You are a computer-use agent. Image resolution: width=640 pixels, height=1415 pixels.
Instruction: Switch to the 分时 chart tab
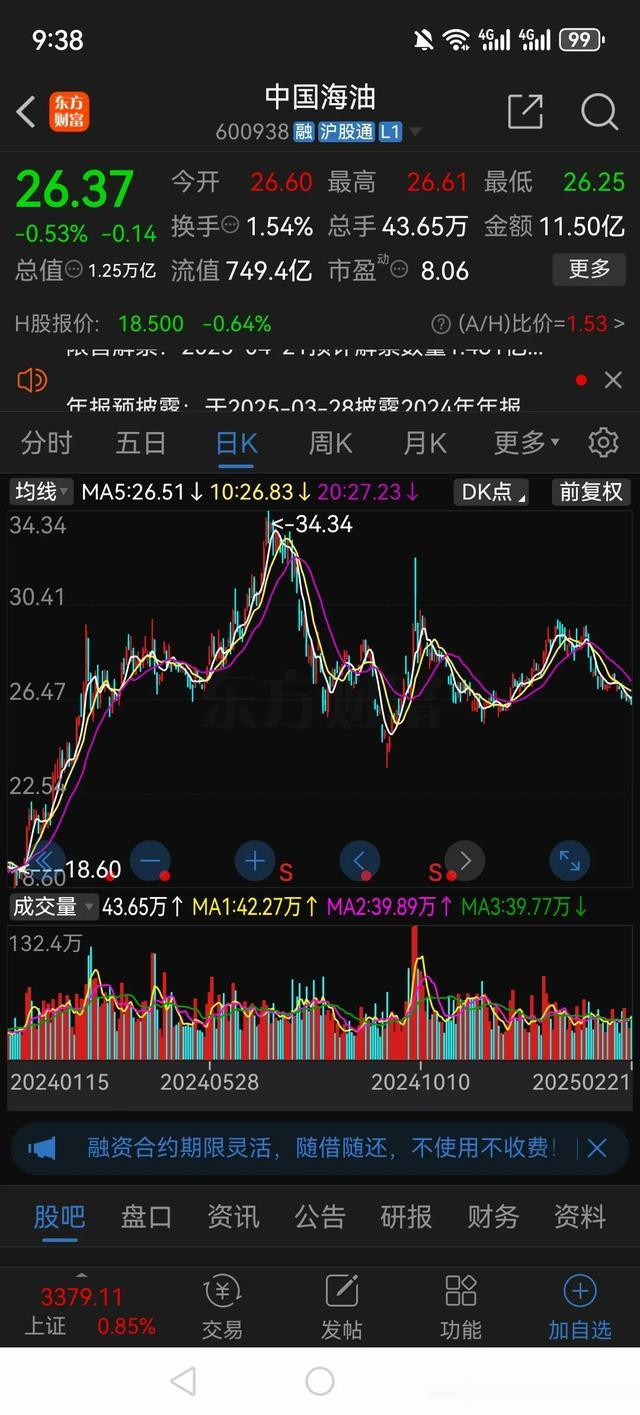pos(47,442)
